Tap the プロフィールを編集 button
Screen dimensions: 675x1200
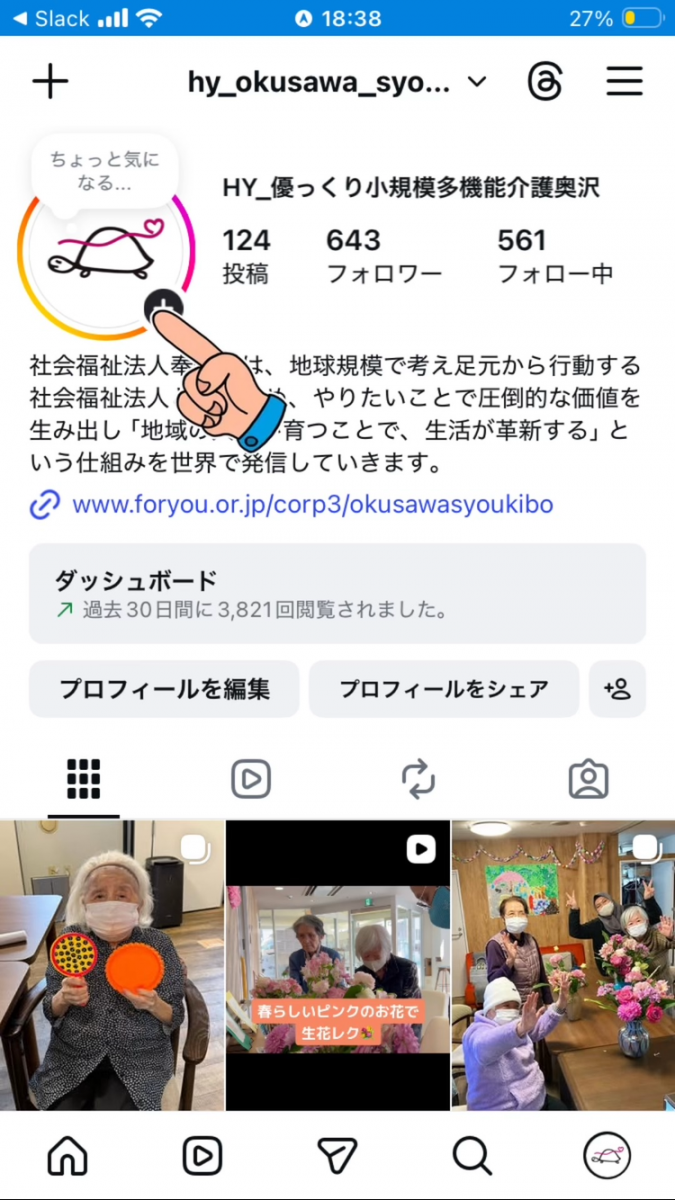(x=164, y=689)
